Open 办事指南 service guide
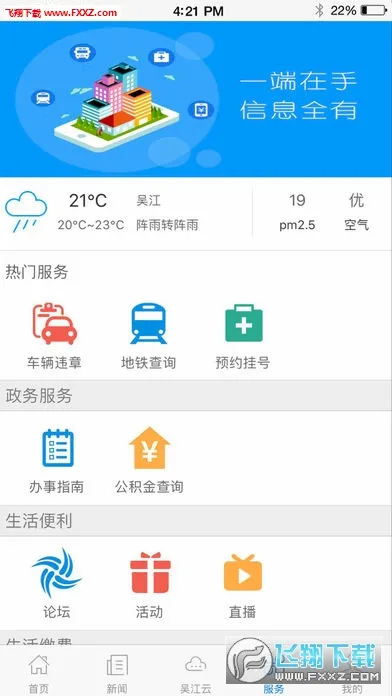The image size is (392, 696). coord(56,461)
